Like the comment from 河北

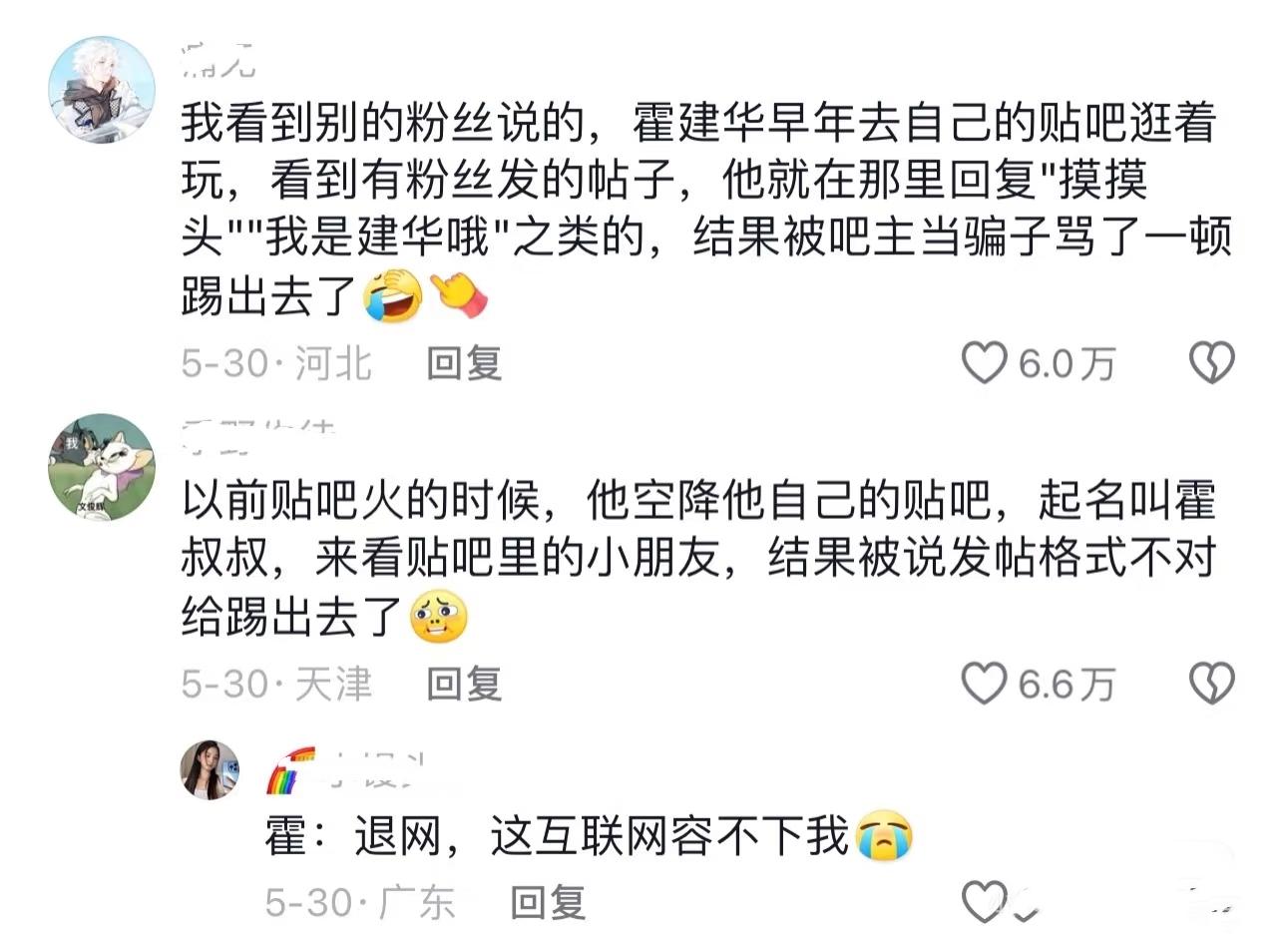coord(984,363)
